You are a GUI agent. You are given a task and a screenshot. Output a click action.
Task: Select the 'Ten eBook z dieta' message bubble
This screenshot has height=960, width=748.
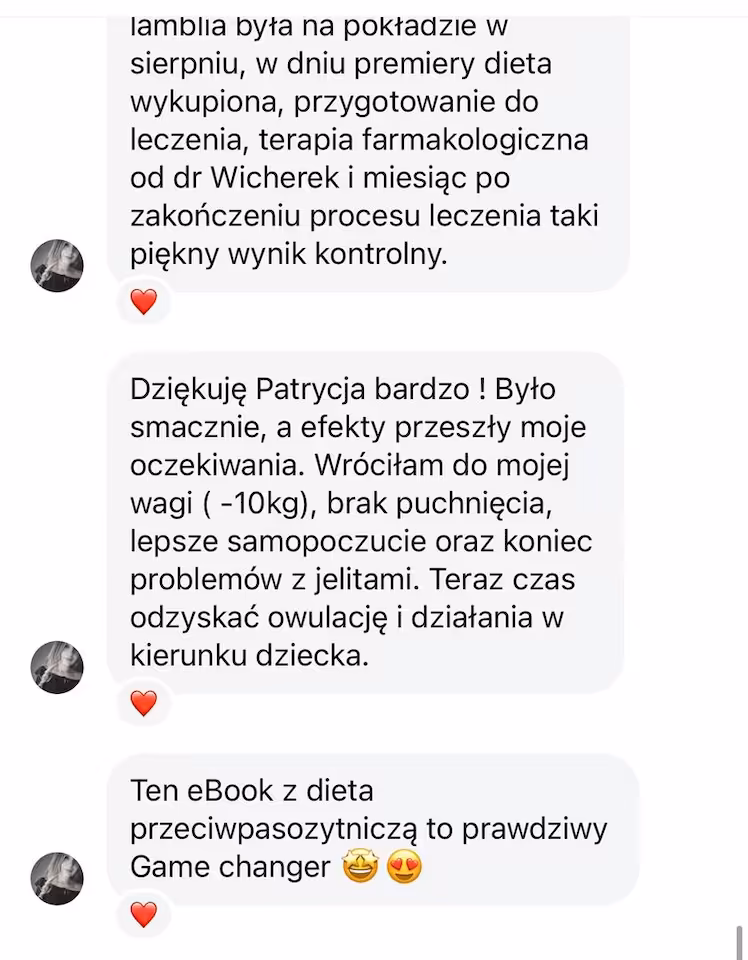pos(370,830)
